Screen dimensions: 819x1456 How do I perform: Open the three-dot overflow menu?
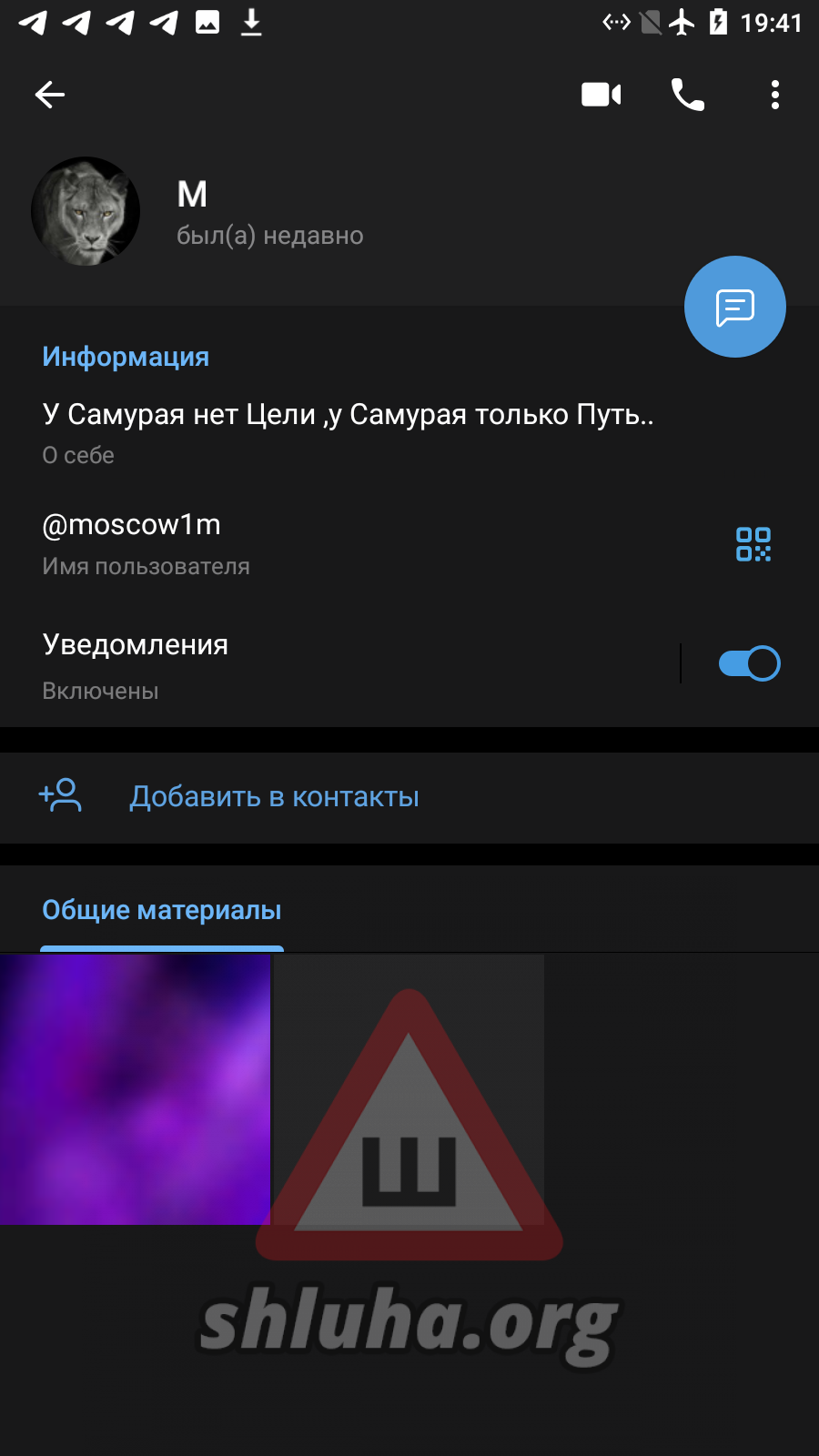(x=774, y=95)
